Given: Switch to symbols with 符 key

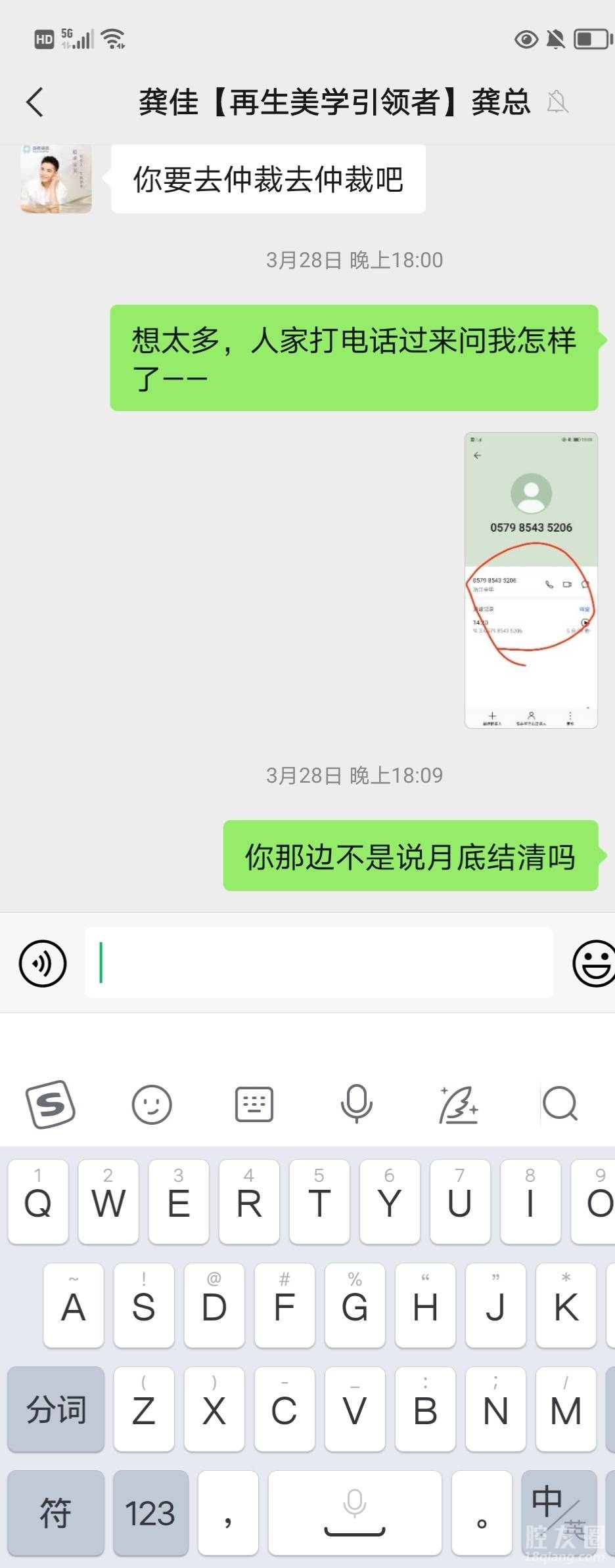Looking at the screenshot, I should tap(56, 1513).
